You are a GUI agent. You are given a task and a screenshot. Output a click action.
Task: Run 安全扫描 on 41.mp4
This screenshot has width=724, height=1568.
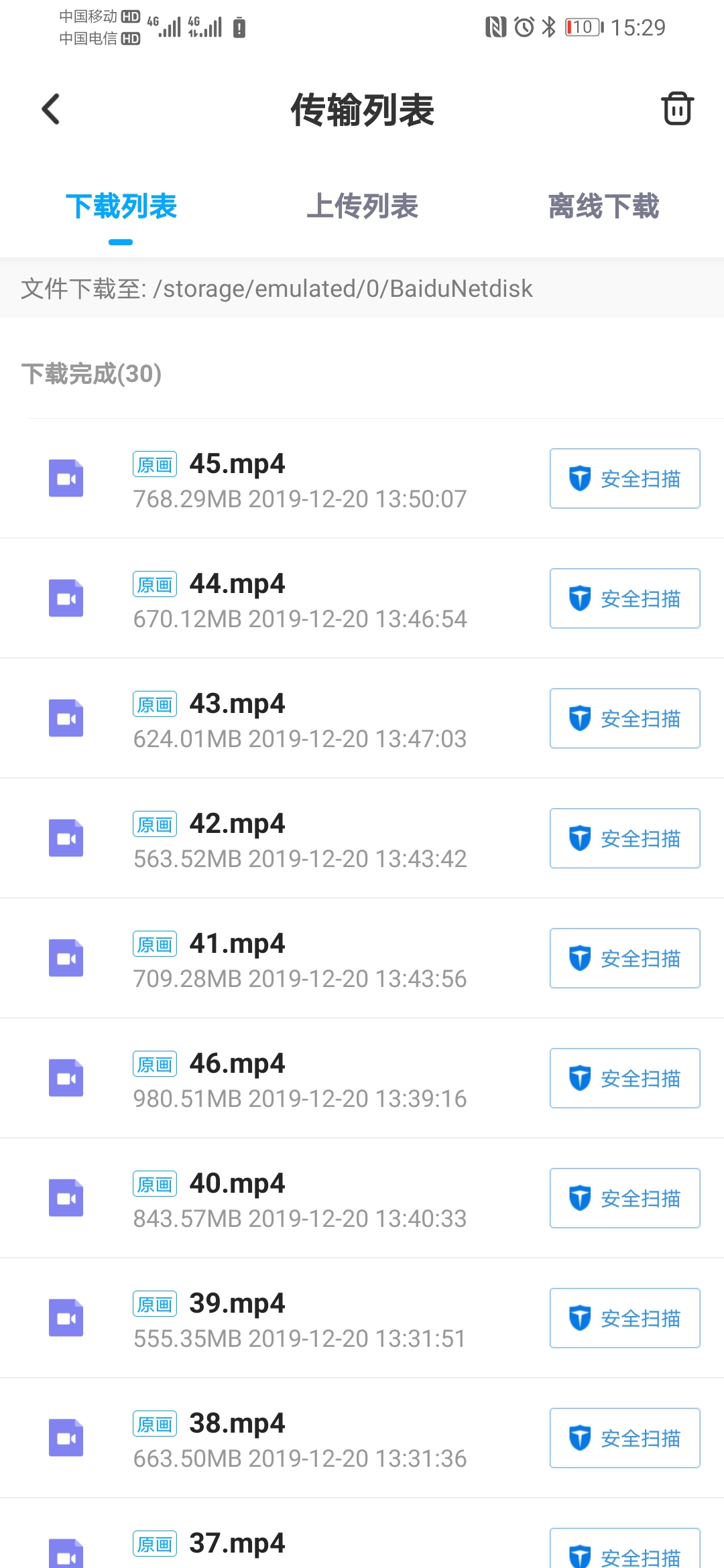click(x=625, y=958)
